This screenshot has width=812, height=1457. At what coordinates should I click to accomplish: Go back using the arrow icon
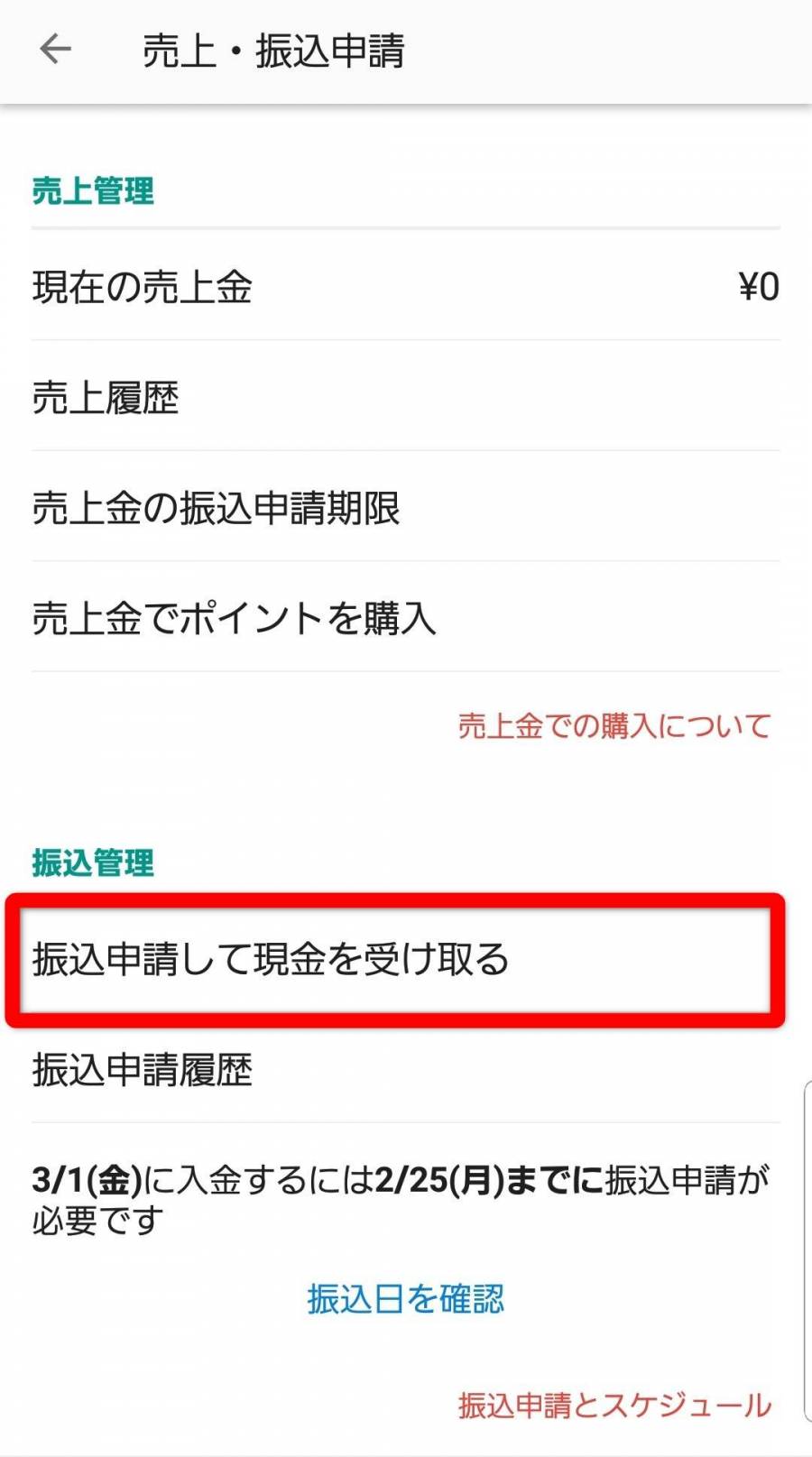click(x=56, y=50)
